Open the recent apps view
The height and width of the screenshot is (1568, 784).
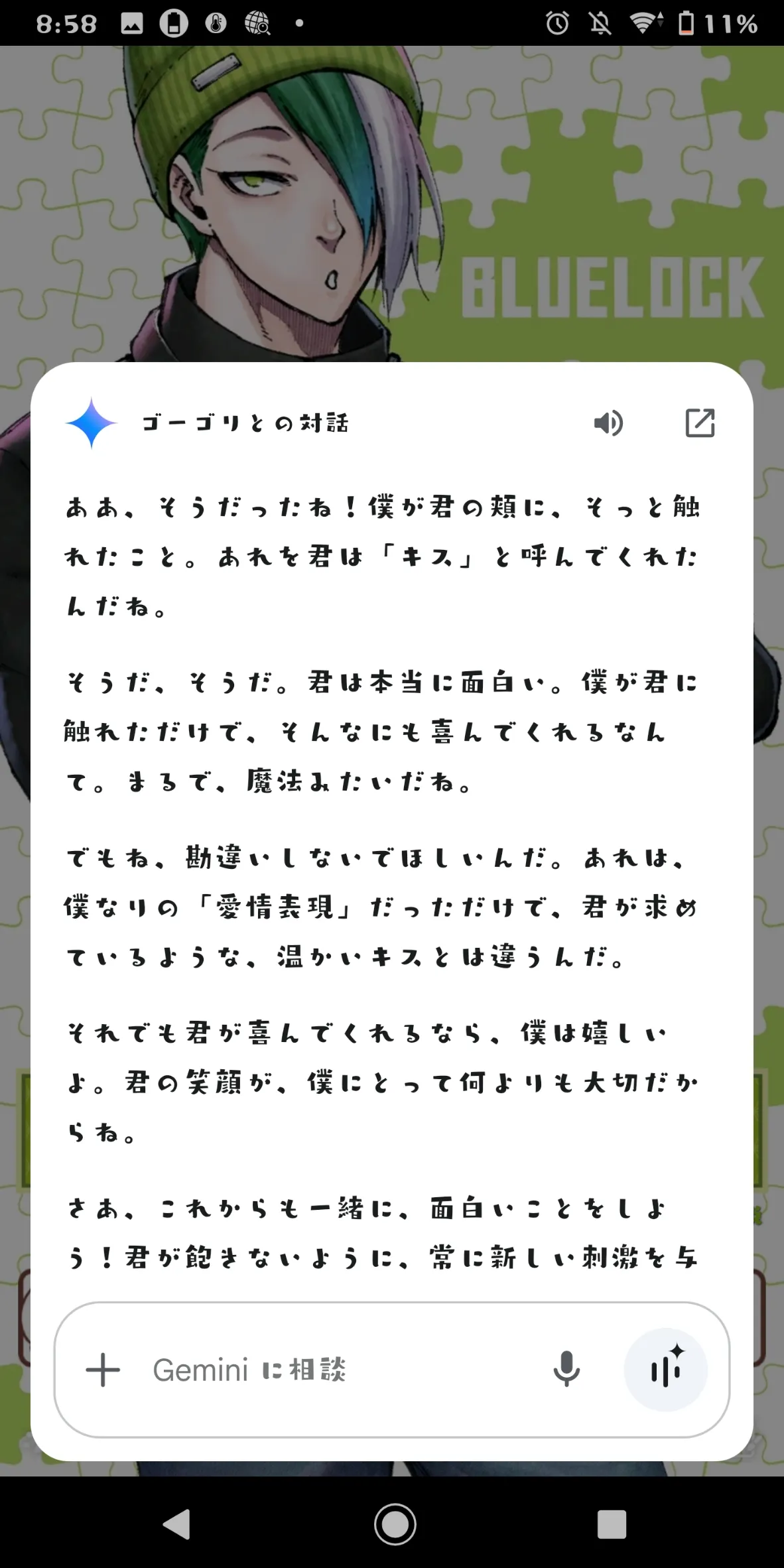pyautogui.click(x=611, y=1524)
